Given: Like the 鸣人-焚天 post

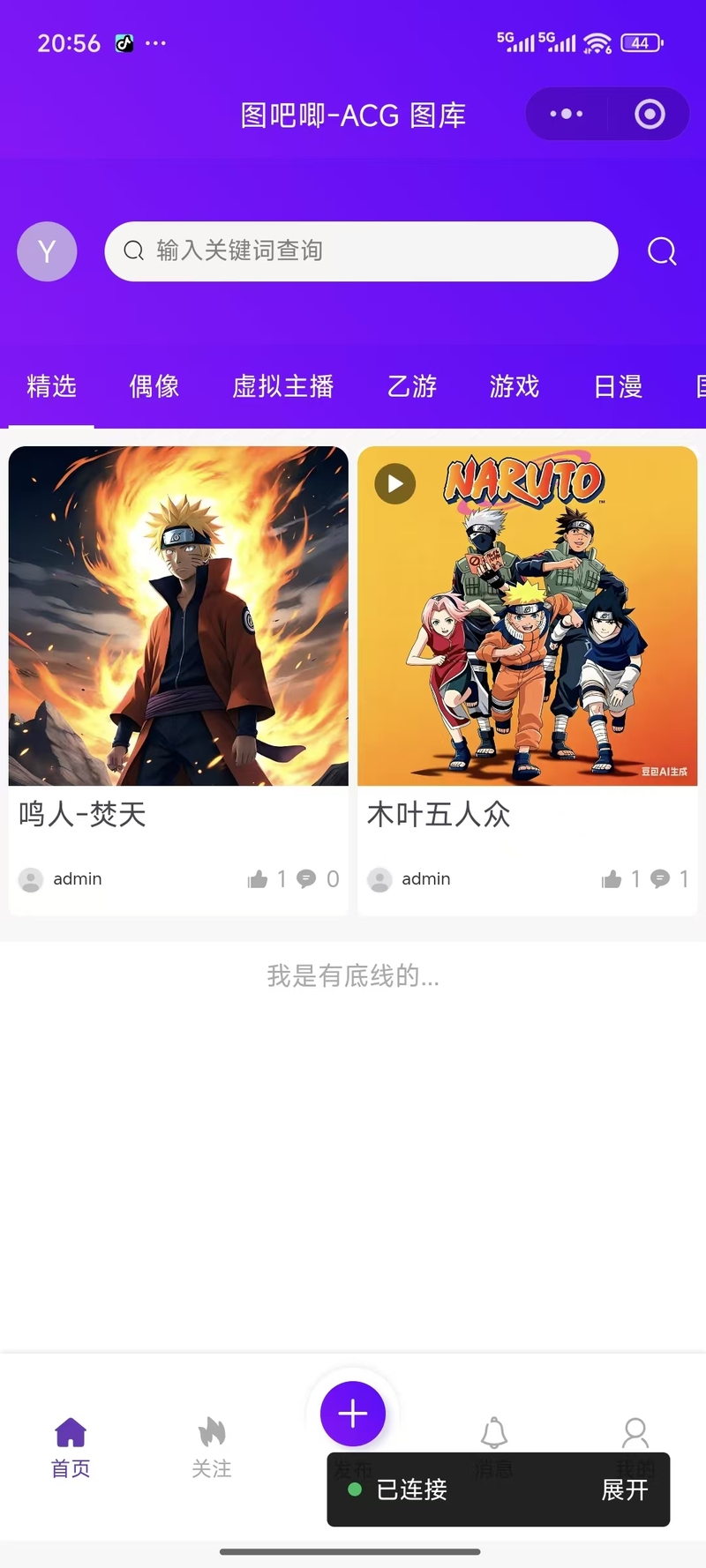Looking at the screenshot, I should (x=258, y=879).
